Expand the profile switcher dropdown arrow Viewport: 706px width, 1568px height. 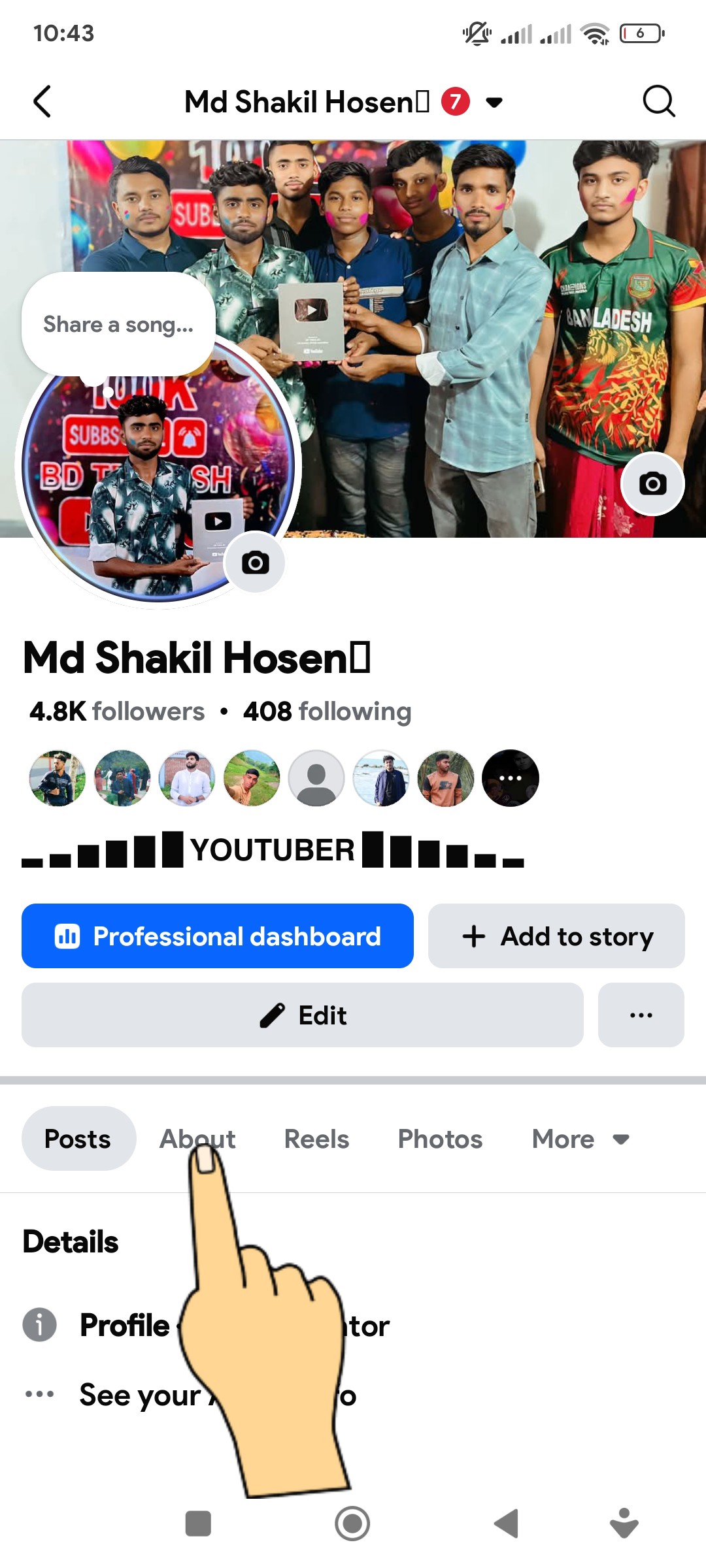tap(494, 103)
